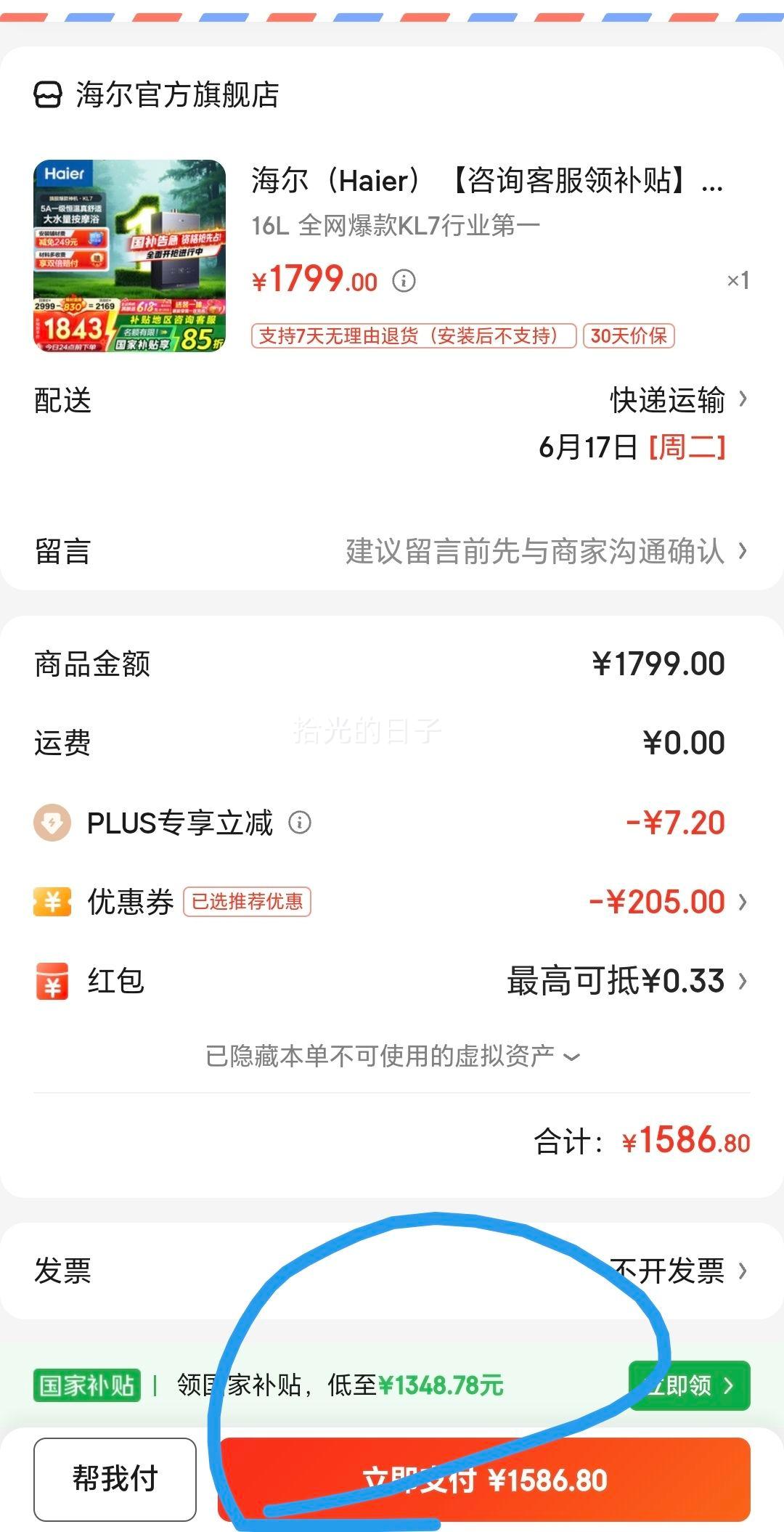Tap the info icon next to PLUS专享立减
The height and width of the screenshot is (1532, 784).
click(x=300, y=823)
